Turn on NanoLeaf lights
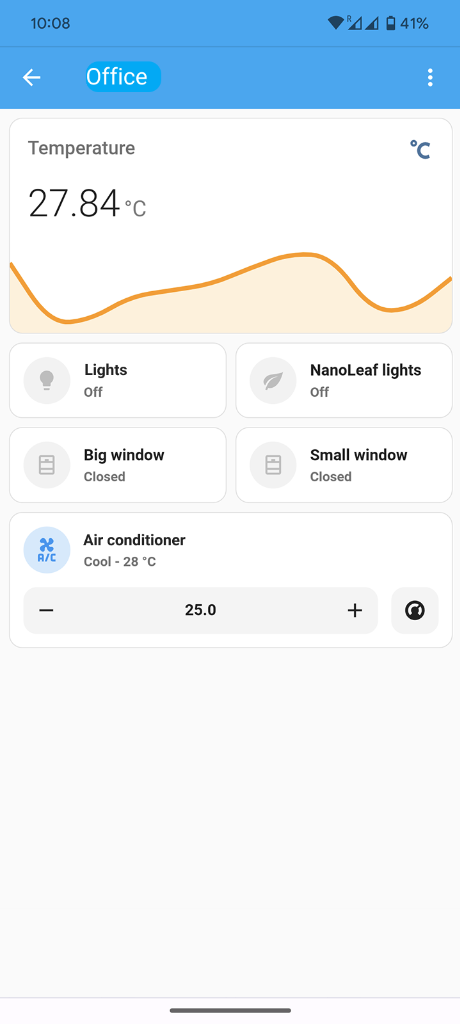This screenshot has height=1024, width=460. click(344, 380)
